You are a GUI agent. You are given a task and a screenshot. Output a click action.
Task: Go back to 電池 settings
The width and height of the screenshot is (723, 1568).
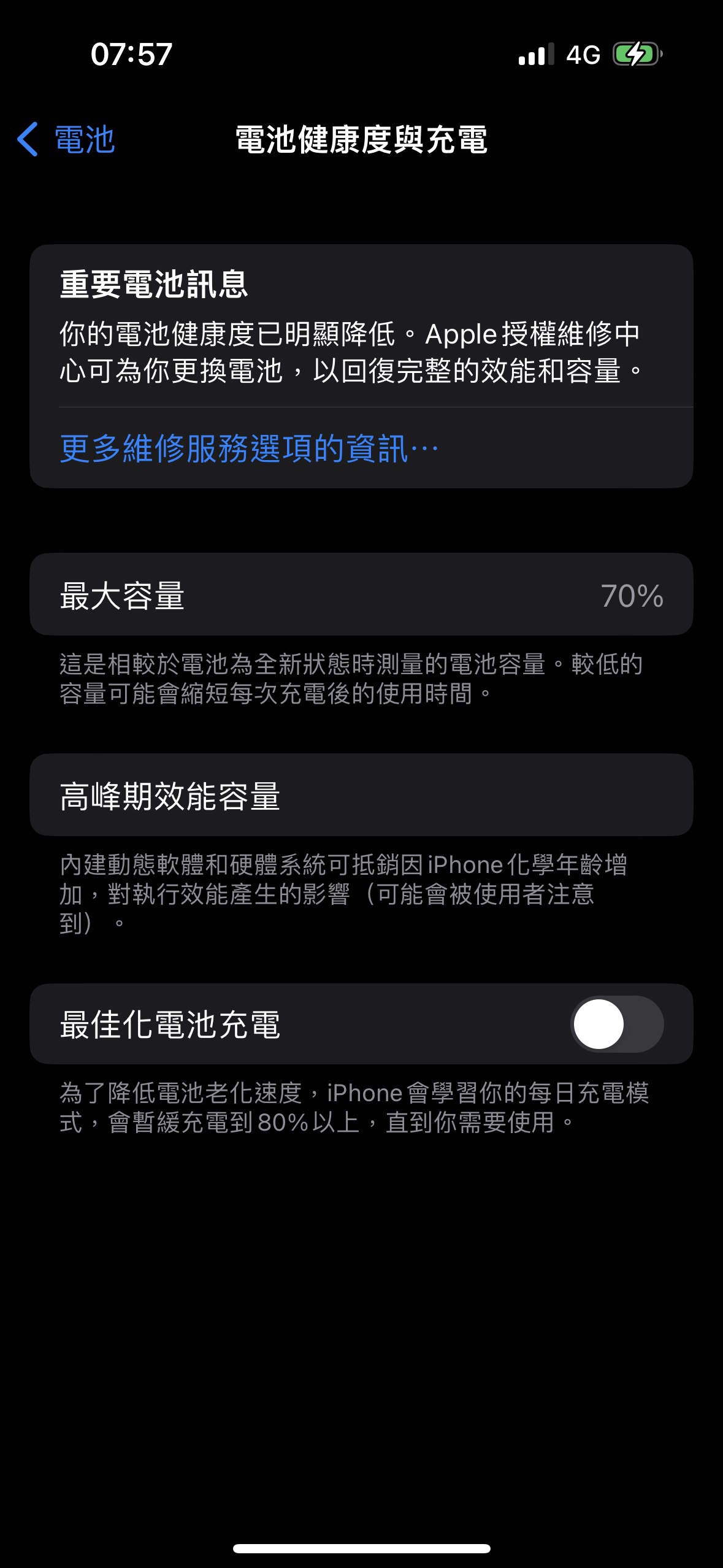click(66, 139)
